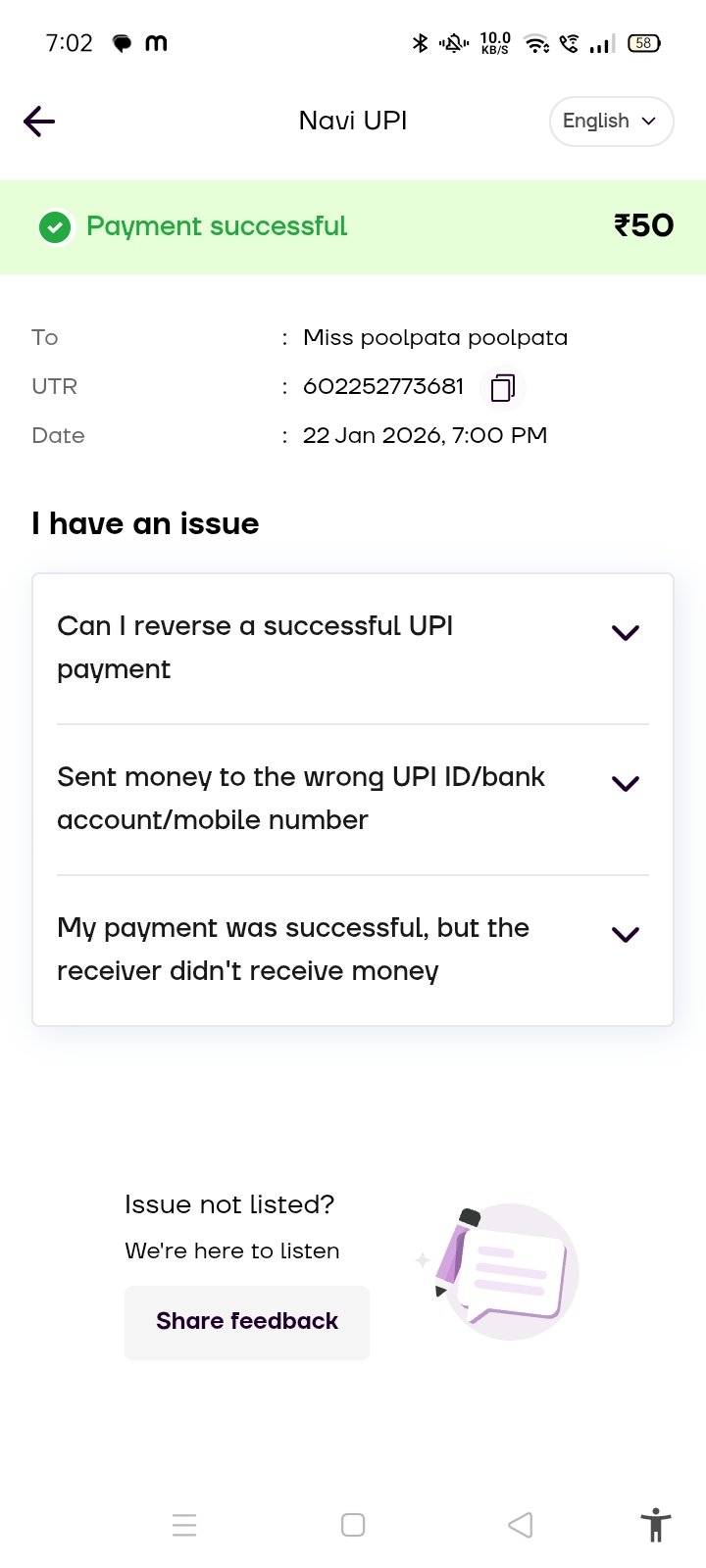Go to home via system home button

(x=353, y=1525)
